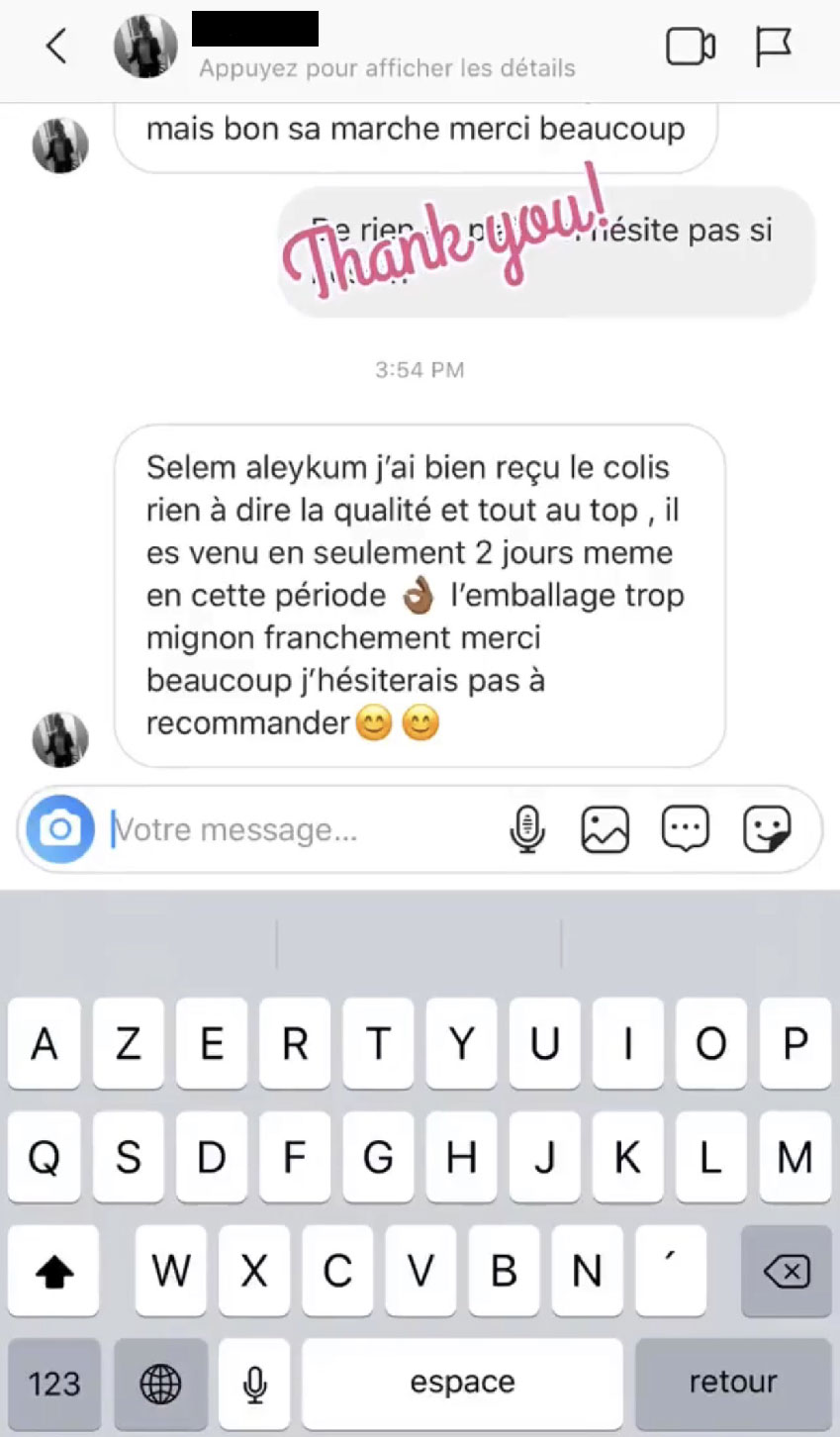Screen dimensions: 840x1437
Task: Start a video call
Action: tap(691, 47)
